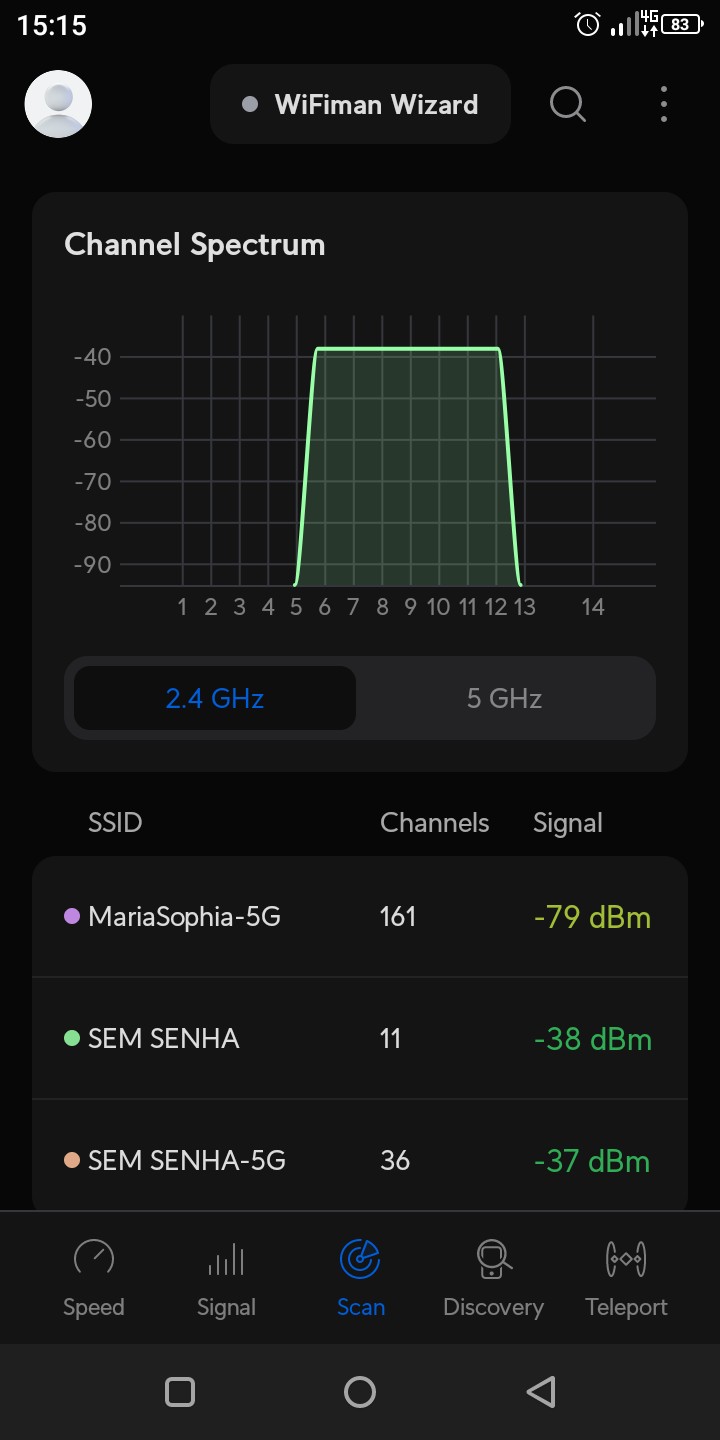Tap the system home button
This screenshot has height=1440, width=720.
point(360,1391)
